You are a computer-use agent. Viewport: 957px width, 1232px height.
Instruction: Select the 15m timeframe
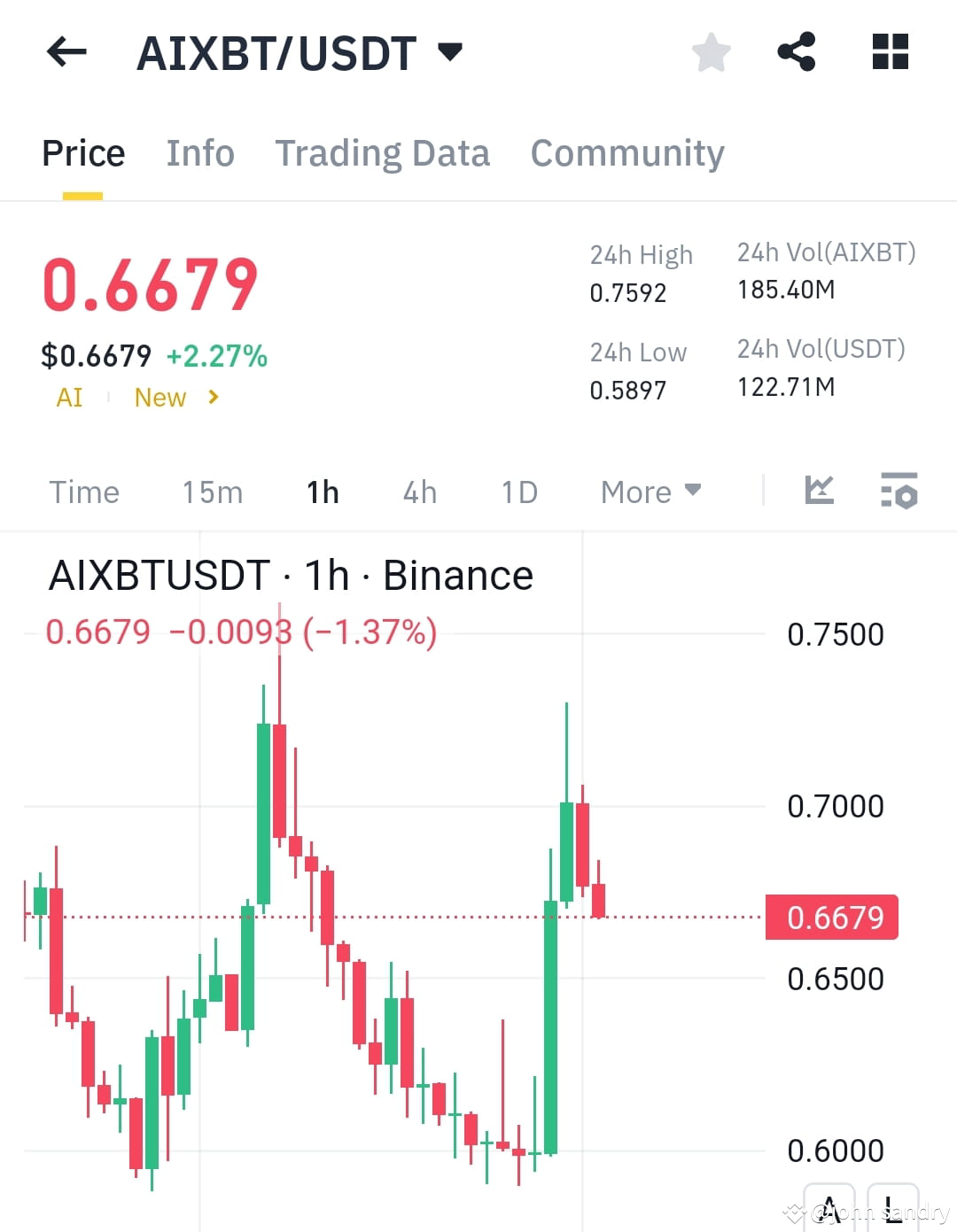[x=212, y=492]
